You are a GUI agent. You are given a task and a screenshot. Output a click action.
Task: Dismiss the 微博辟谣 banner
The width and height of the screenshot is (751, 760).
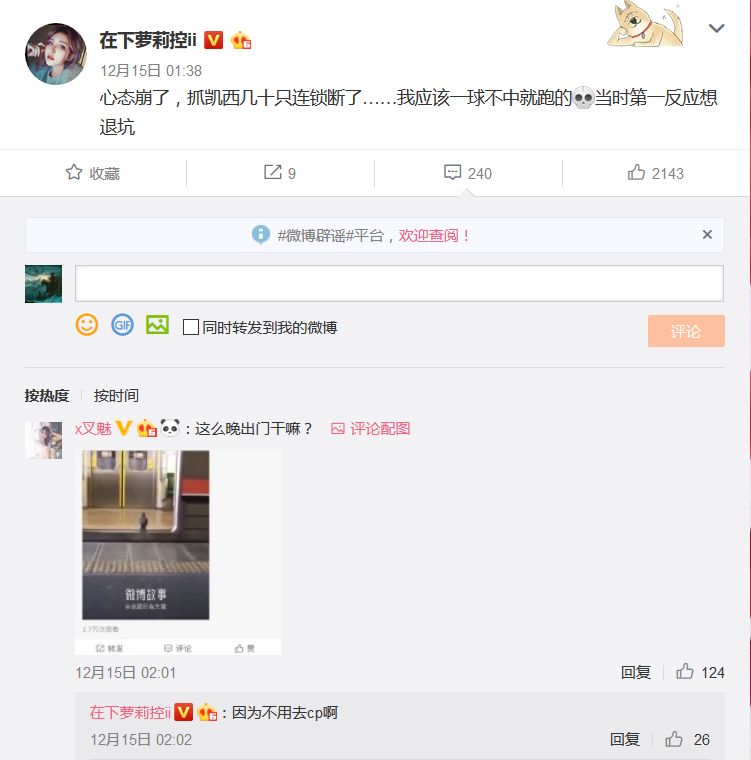(x=707, y=235)
